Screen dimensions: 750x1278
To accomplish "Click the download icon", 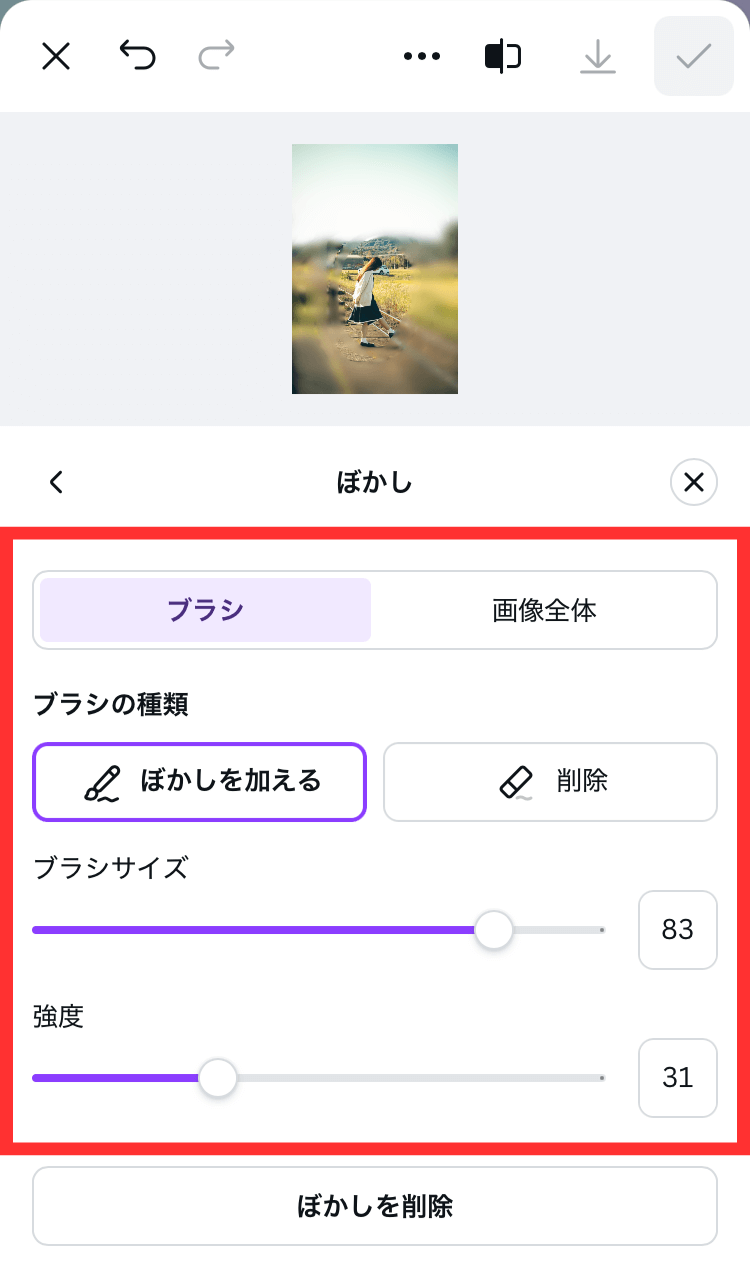I will [x=598, y=56].
